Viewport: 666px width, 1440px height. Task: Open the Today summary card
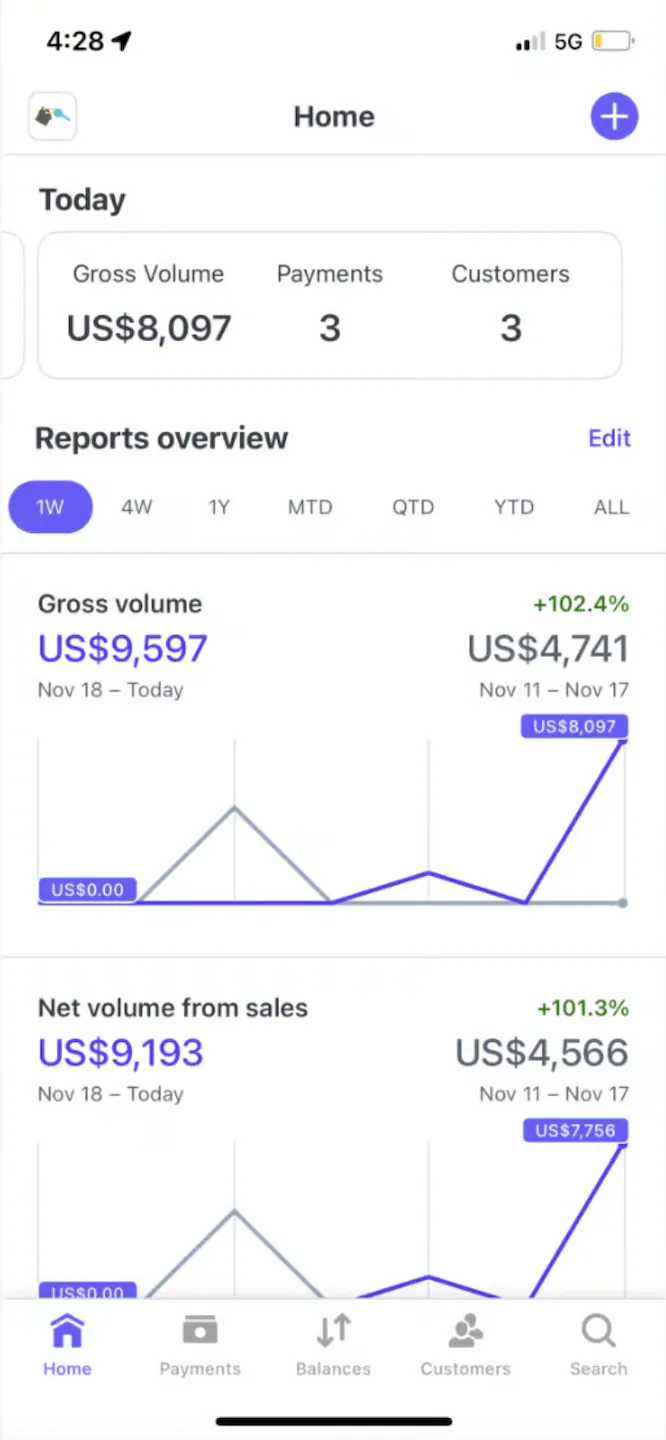click(330, 305)
